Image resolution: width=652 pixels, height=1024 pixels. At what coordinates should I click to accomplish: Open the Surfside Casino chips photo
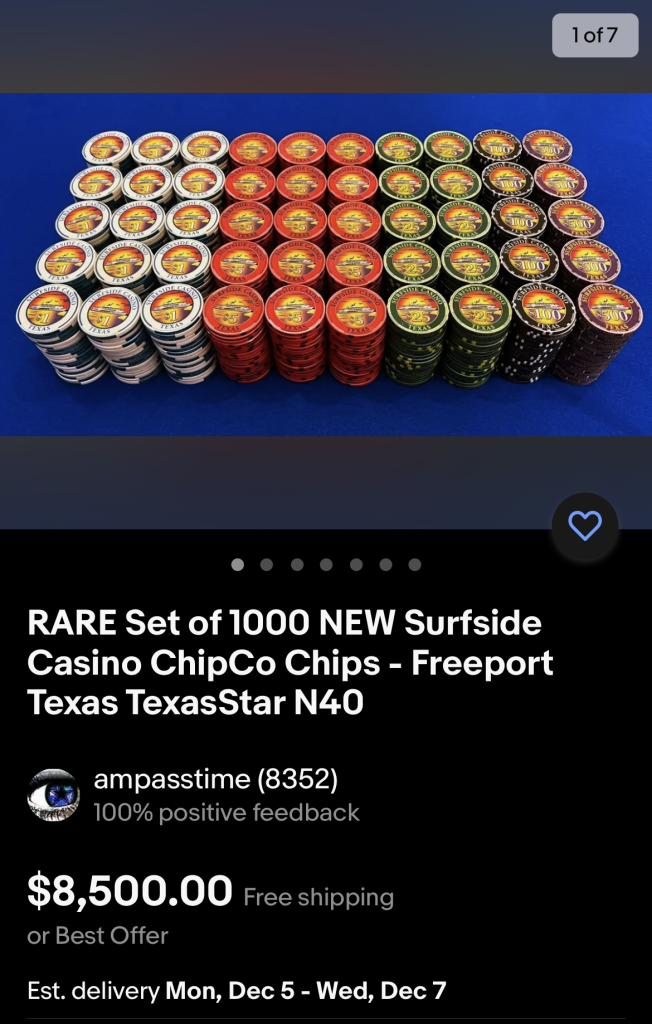click(326, 264)
